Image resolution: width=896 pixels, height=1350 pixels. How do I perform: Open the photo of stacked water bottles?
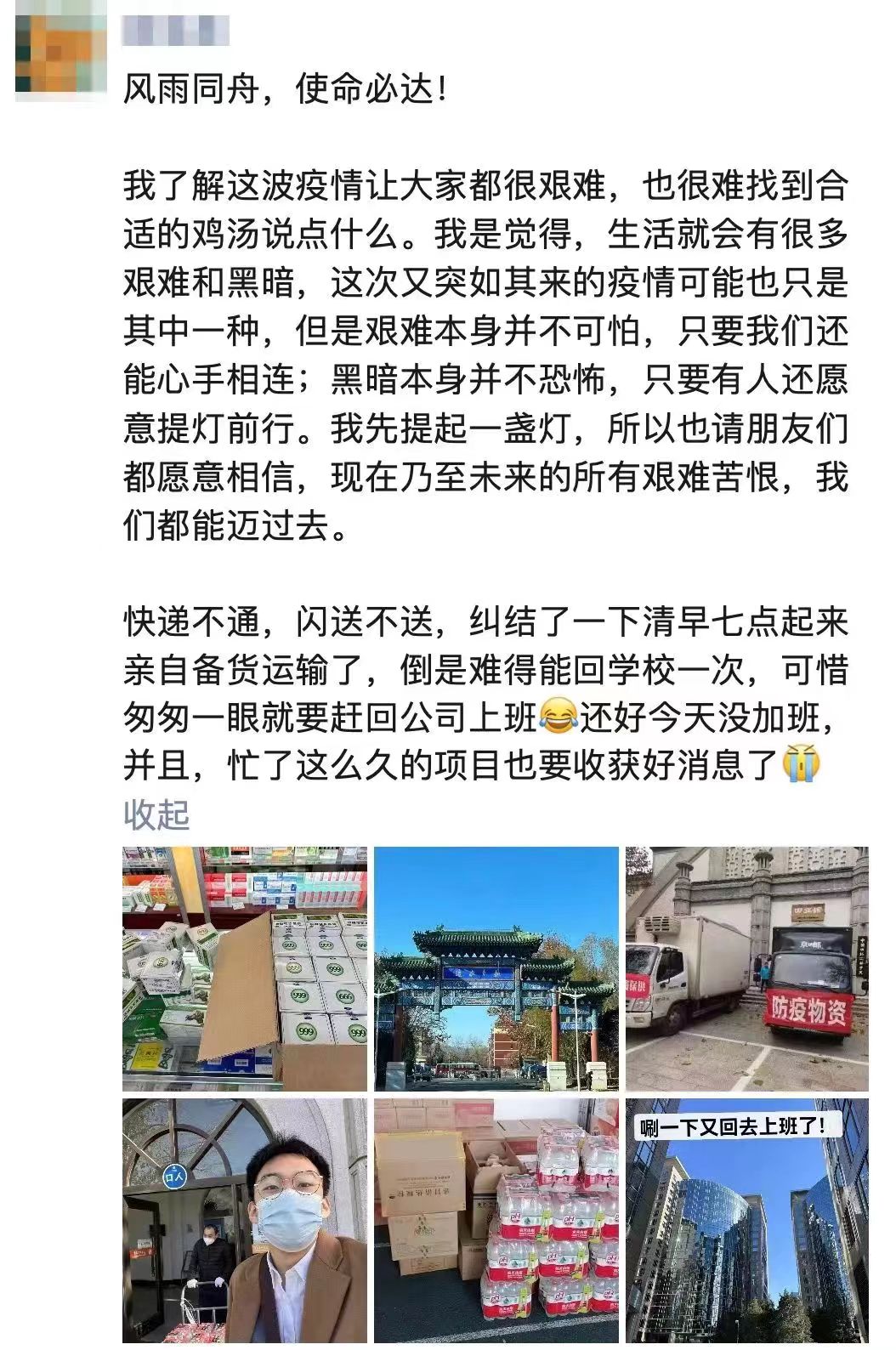[x=496, y=1220]
